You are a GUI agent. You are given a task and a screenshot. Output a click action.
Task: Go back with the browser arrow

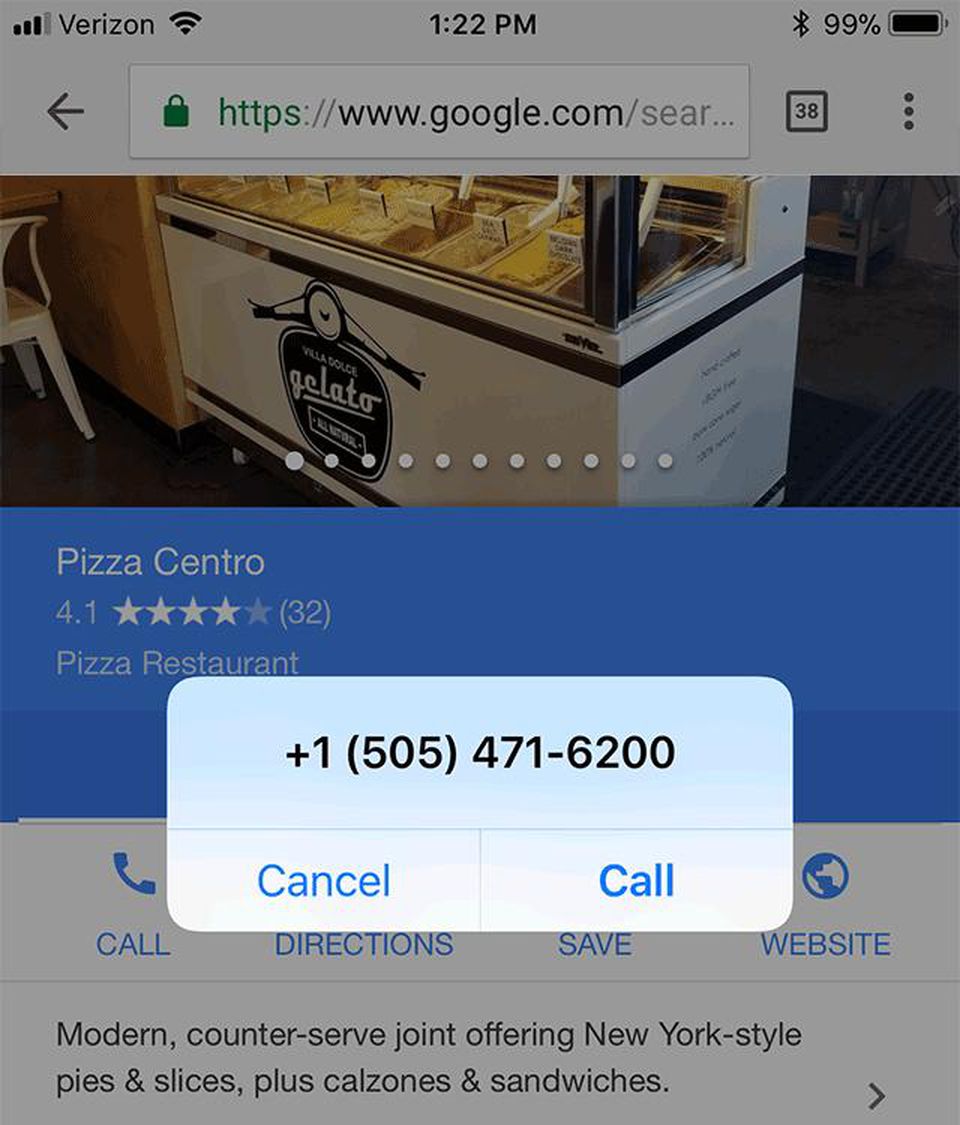tap(65, 112)
